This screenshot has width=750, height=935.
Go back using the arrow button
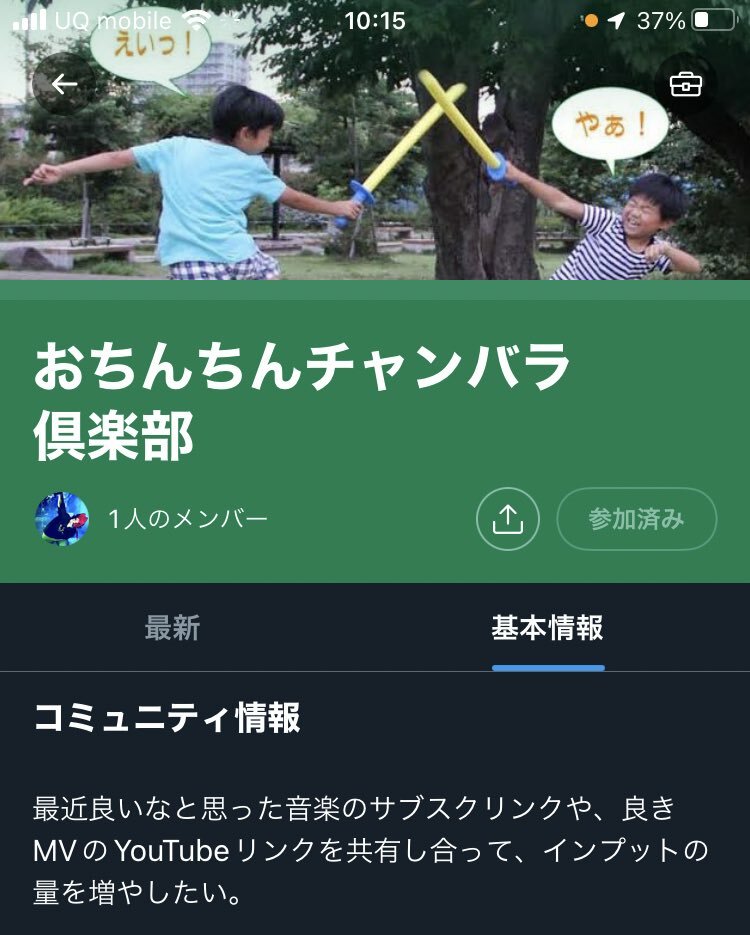tap(64, 84)
